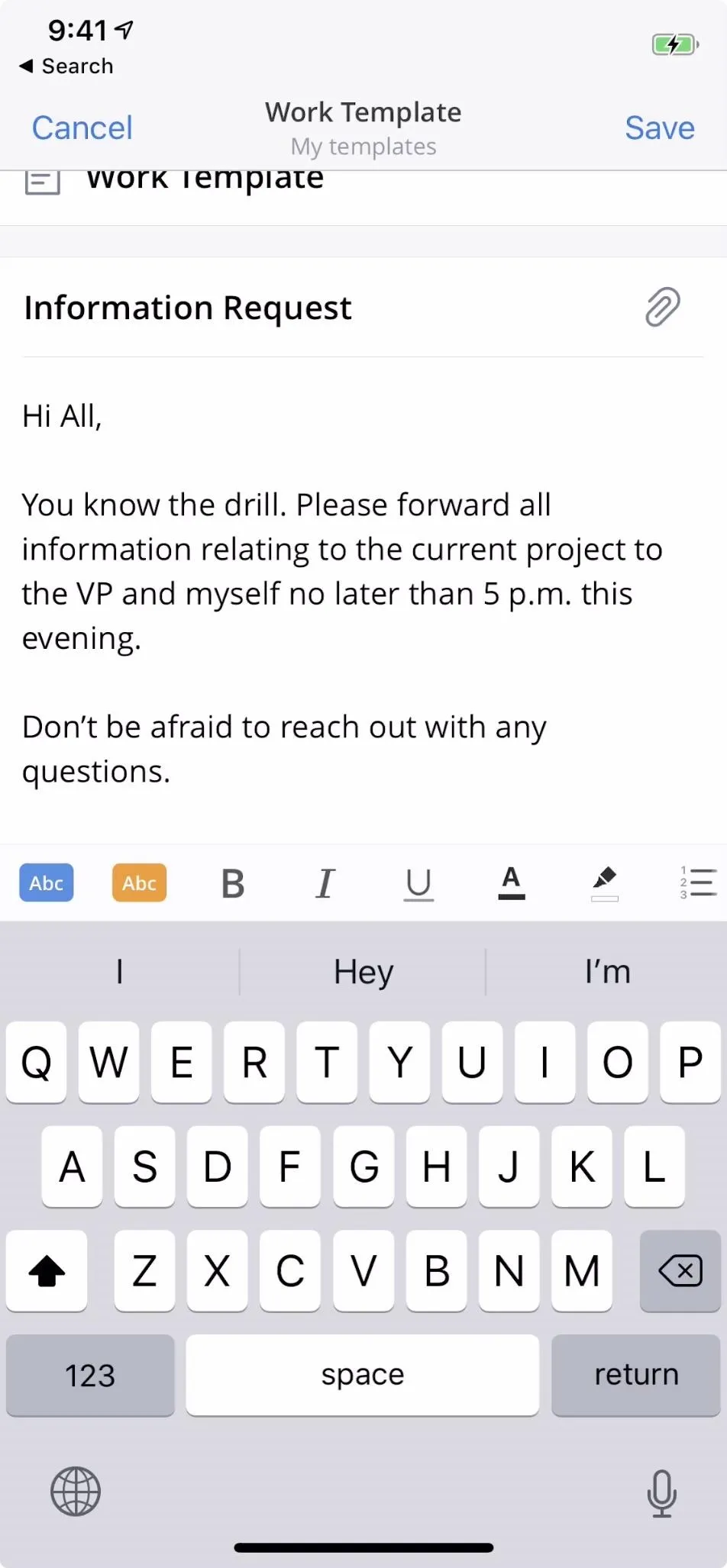Cancel editing the Work Template

click(82, 127)
